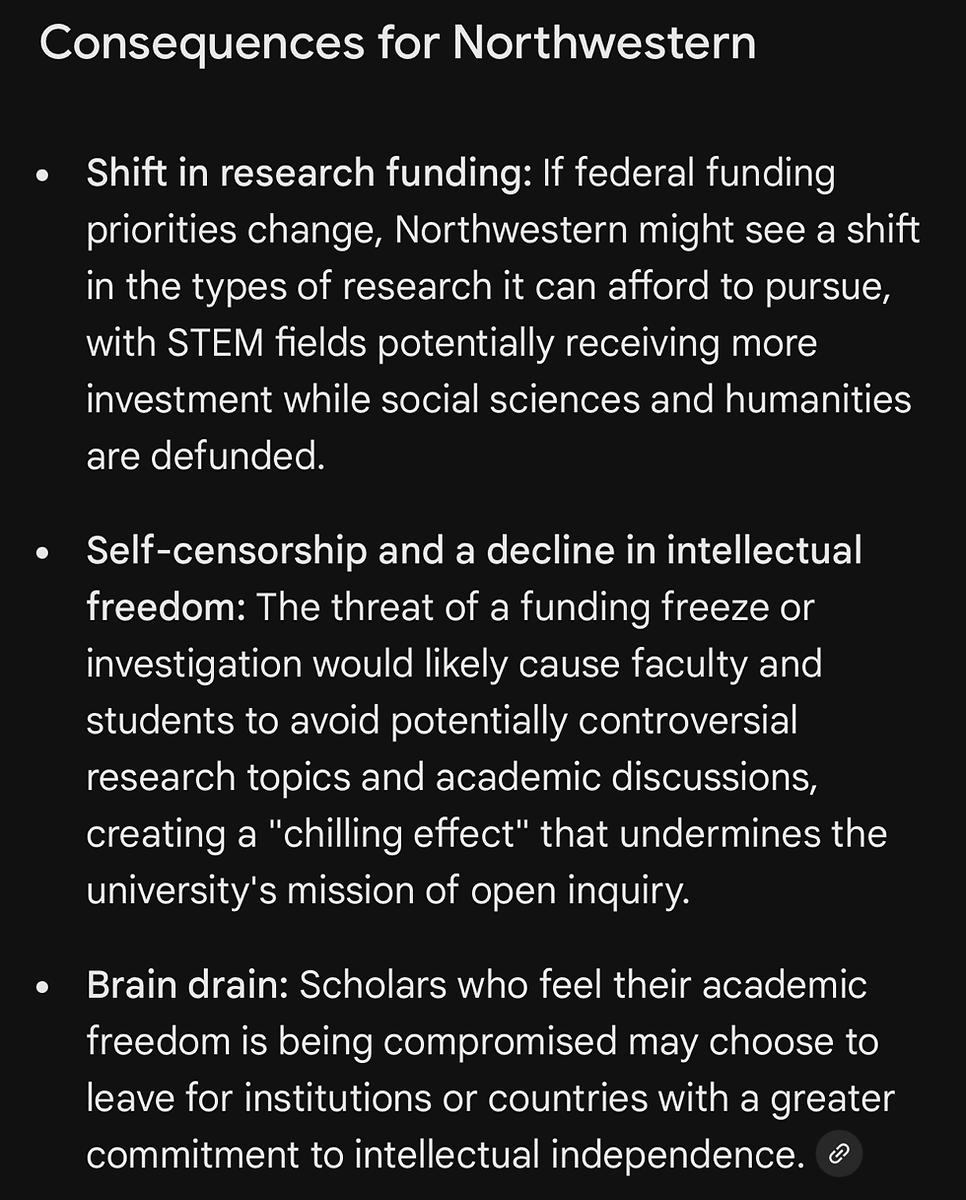Viewport: 966px width, 1200px height.
Task: Open the source link icon after Brain drain
Action: (x=839, y=1155)
